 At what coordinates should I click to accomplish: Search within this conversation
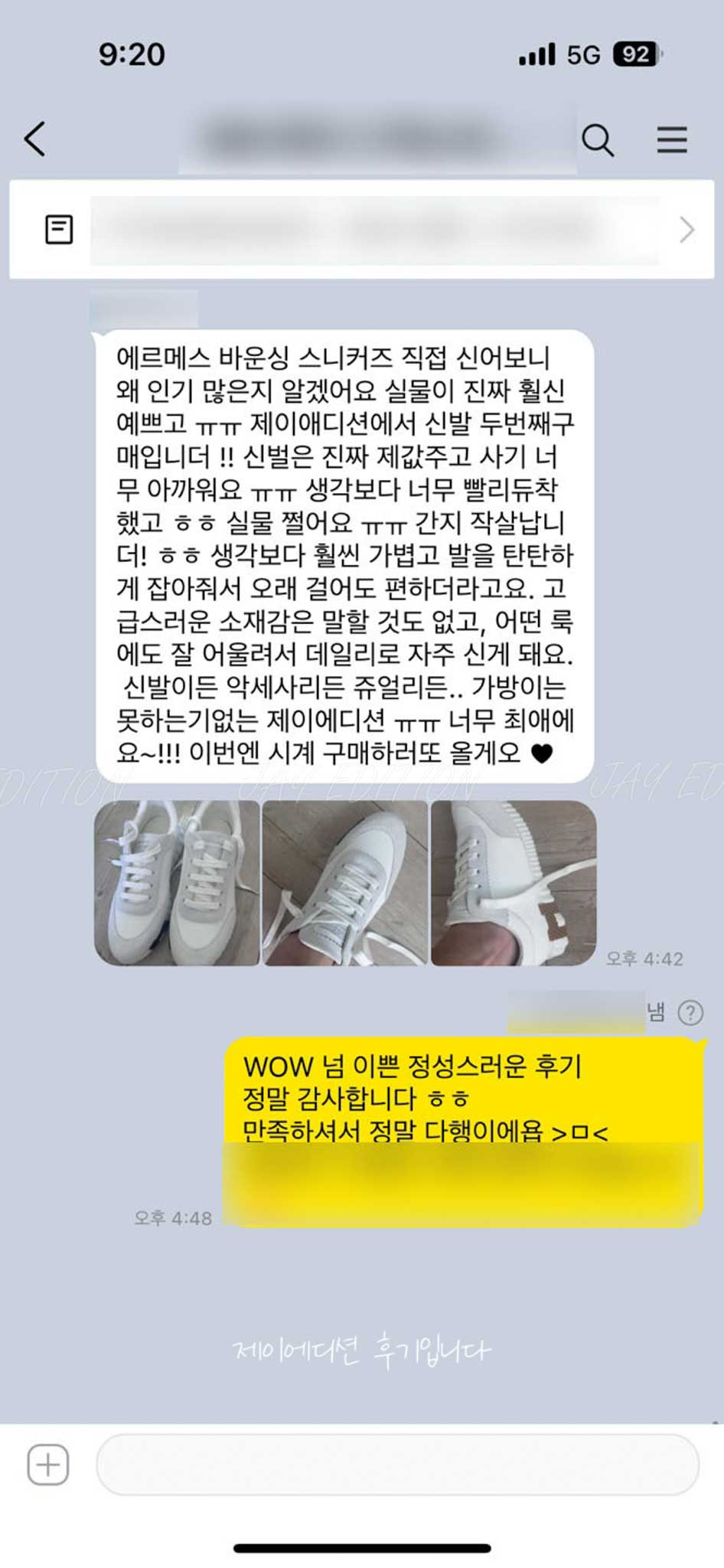[x=598, y=140]
